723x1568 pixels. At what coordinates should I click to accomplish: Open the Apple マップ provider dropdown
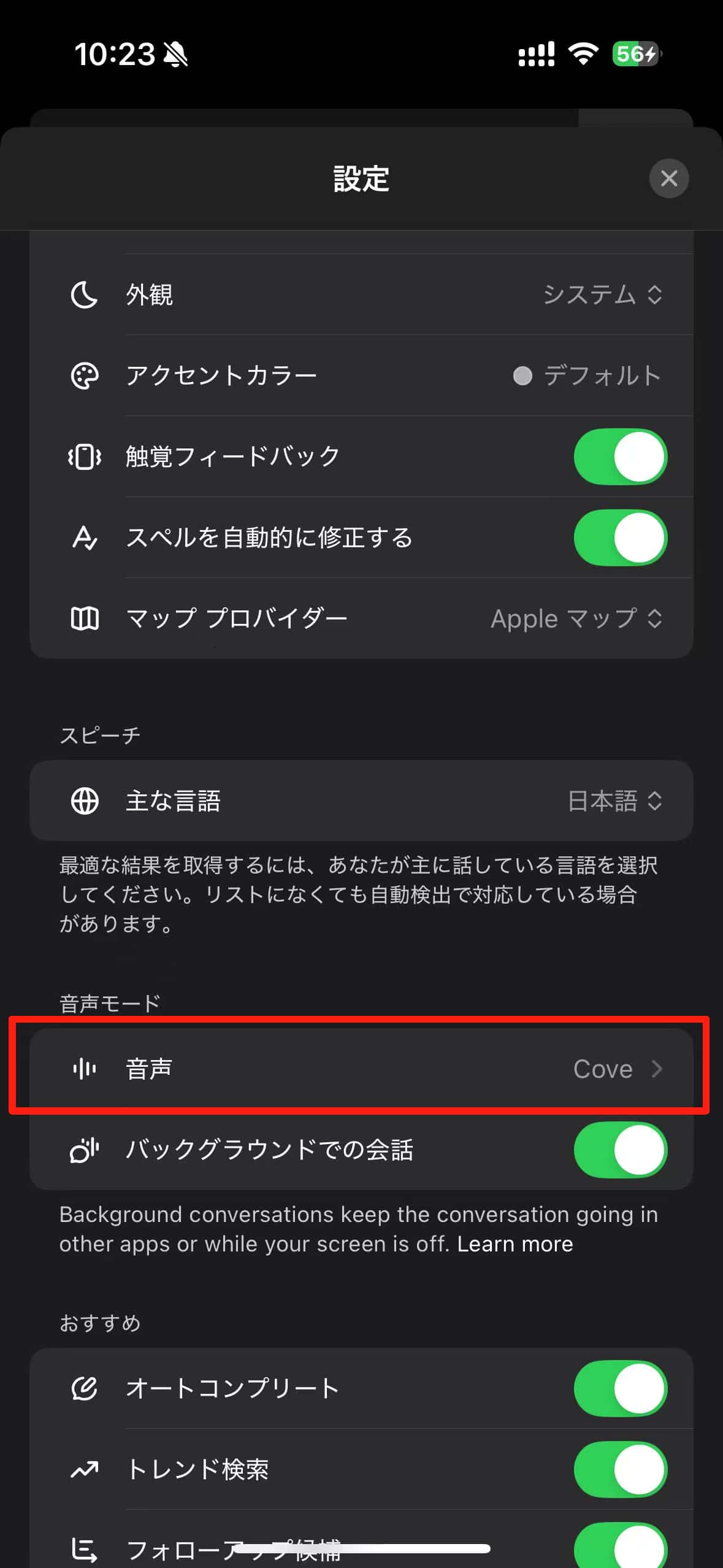pos(575,618)
